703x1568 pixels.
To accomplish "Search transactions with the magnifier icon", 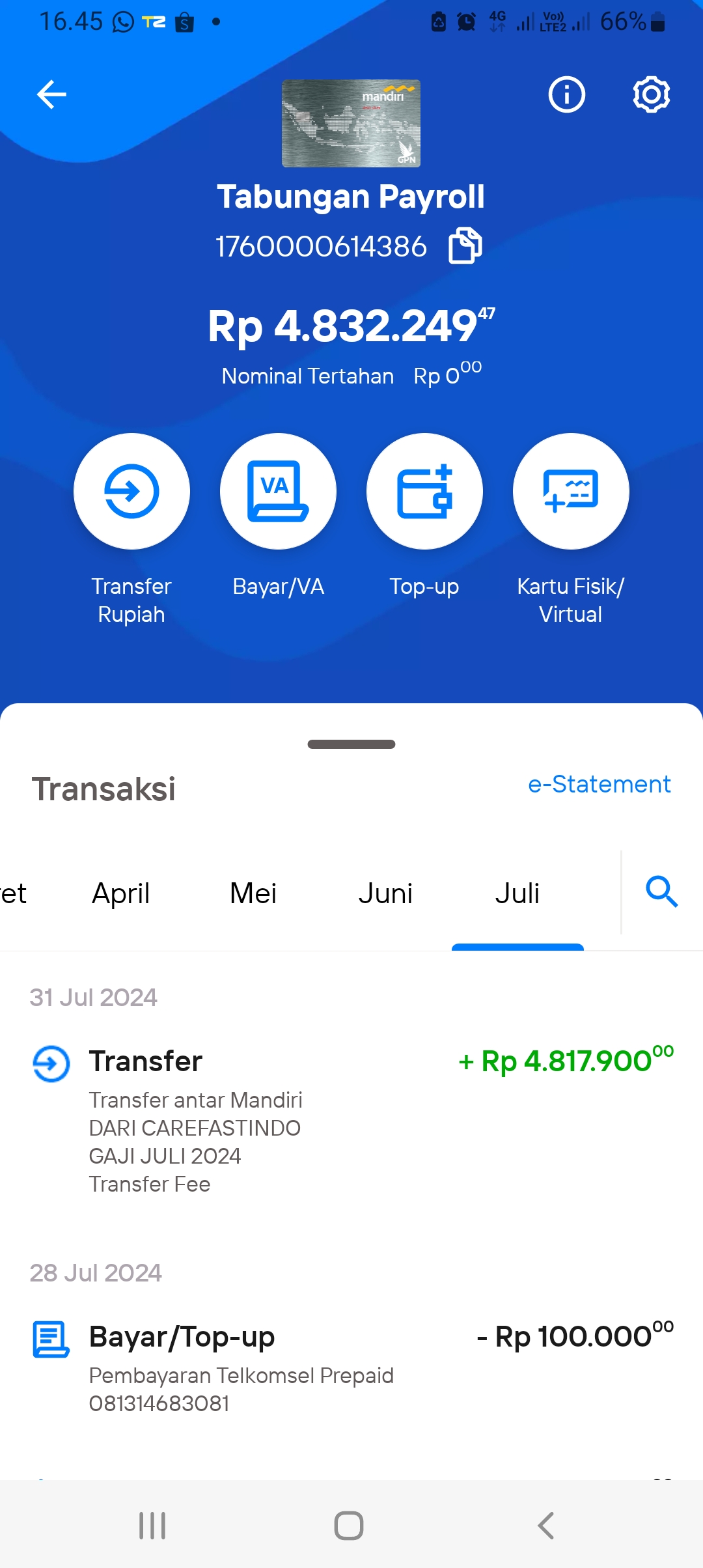I will click(662, 891).
